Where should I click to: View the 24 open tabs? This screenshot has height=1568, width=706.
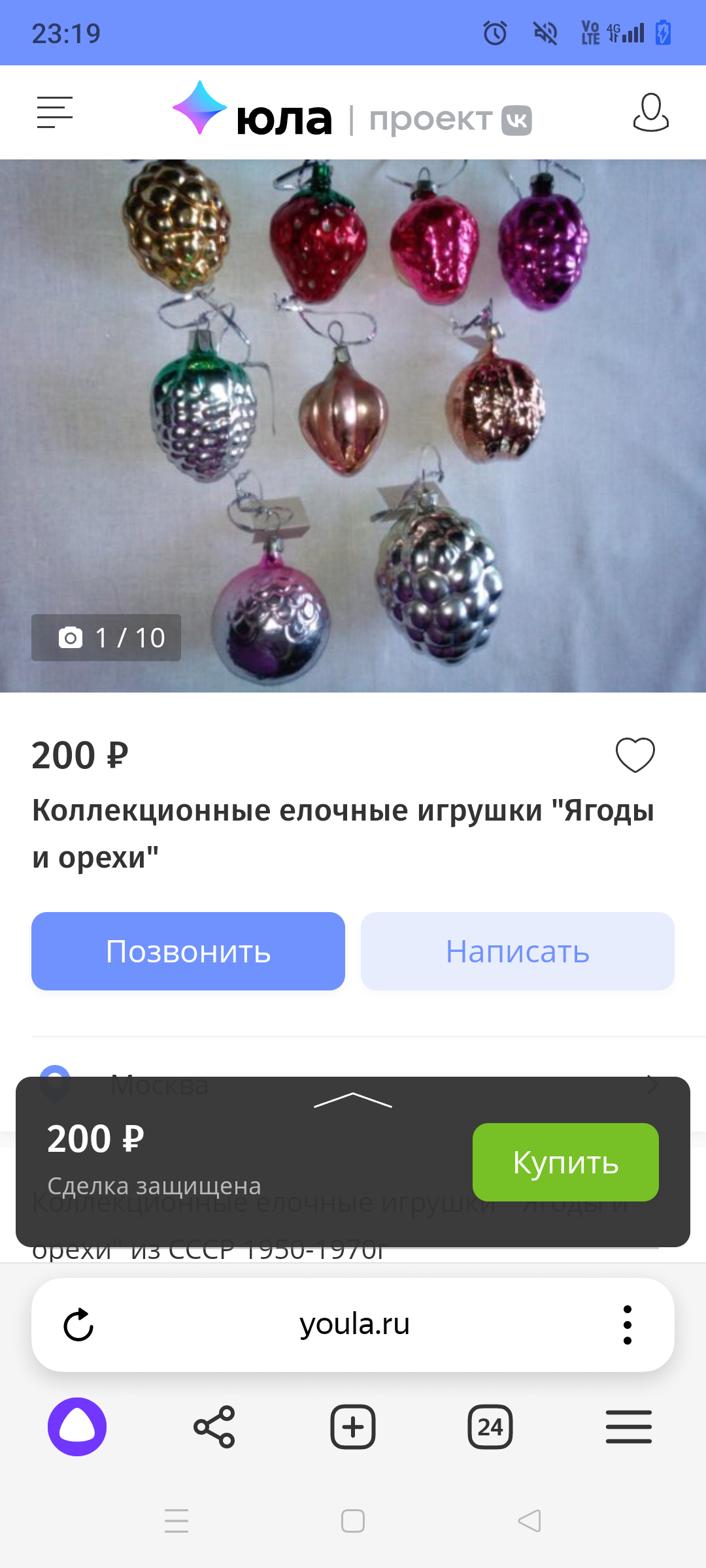(x=490, y=1427)
